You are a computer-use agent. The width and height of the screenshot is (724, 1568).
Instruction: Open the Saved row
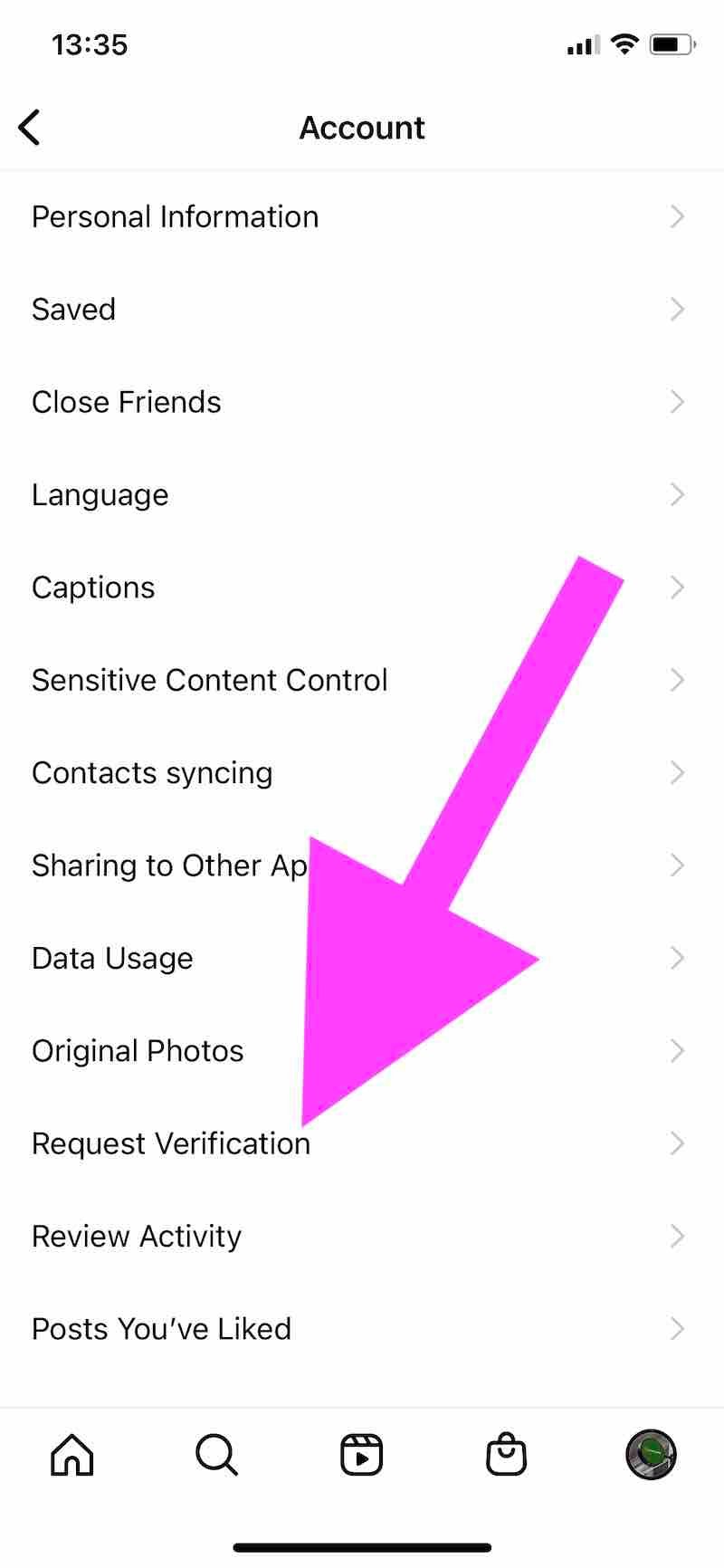tap(74, 310)
